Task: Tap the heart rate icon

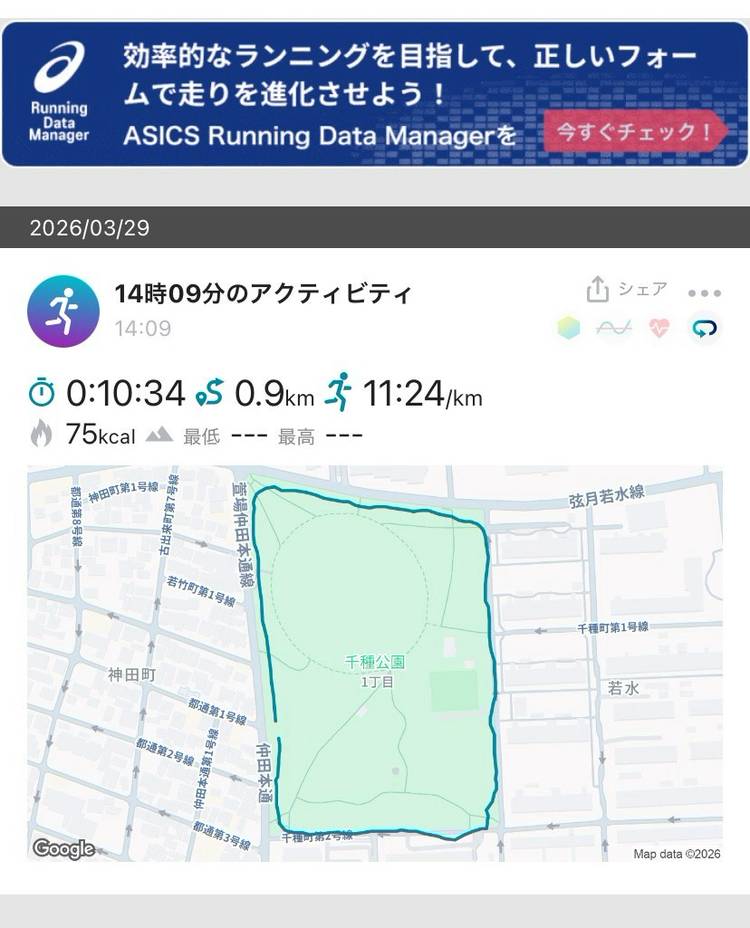Action: click(659, 327)
